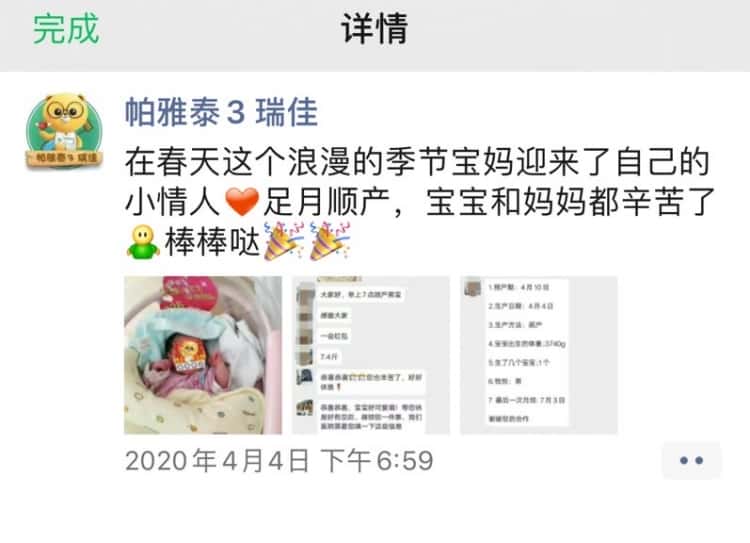This screenshot has width=750, height=543.
Task: Open the like and comment menu
Action: pyautogui.click(x=691, y=461)
